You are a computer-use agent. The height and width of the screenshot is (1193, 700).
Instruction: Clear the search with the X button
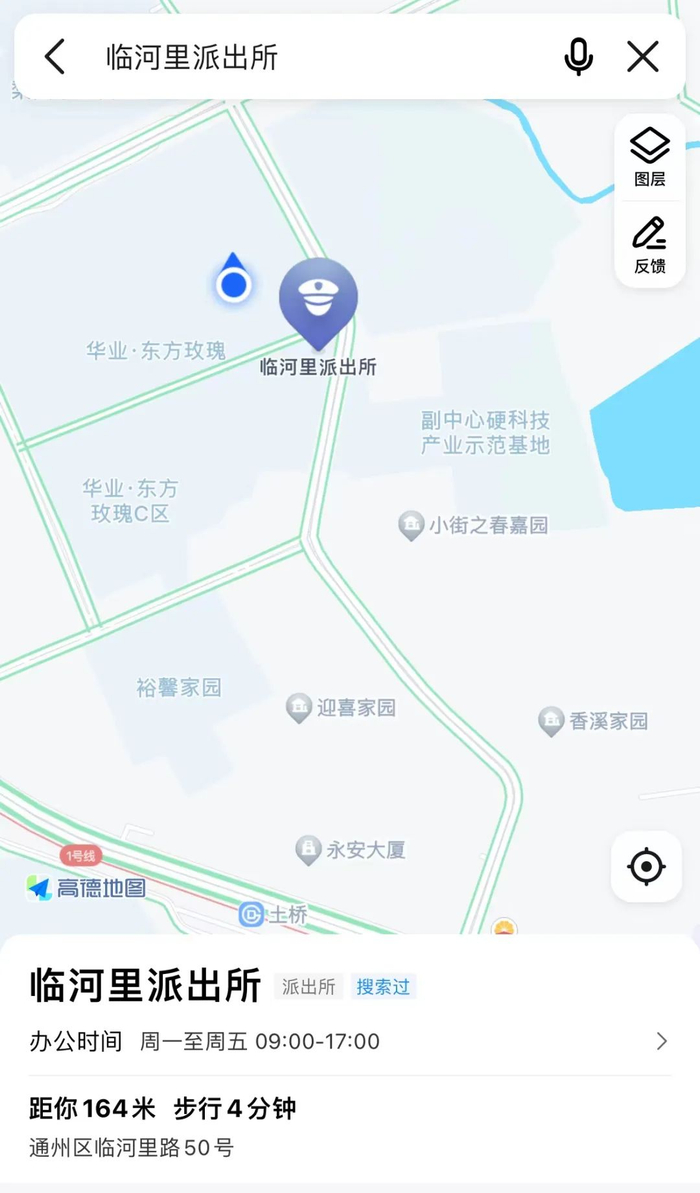pos(643,57)
